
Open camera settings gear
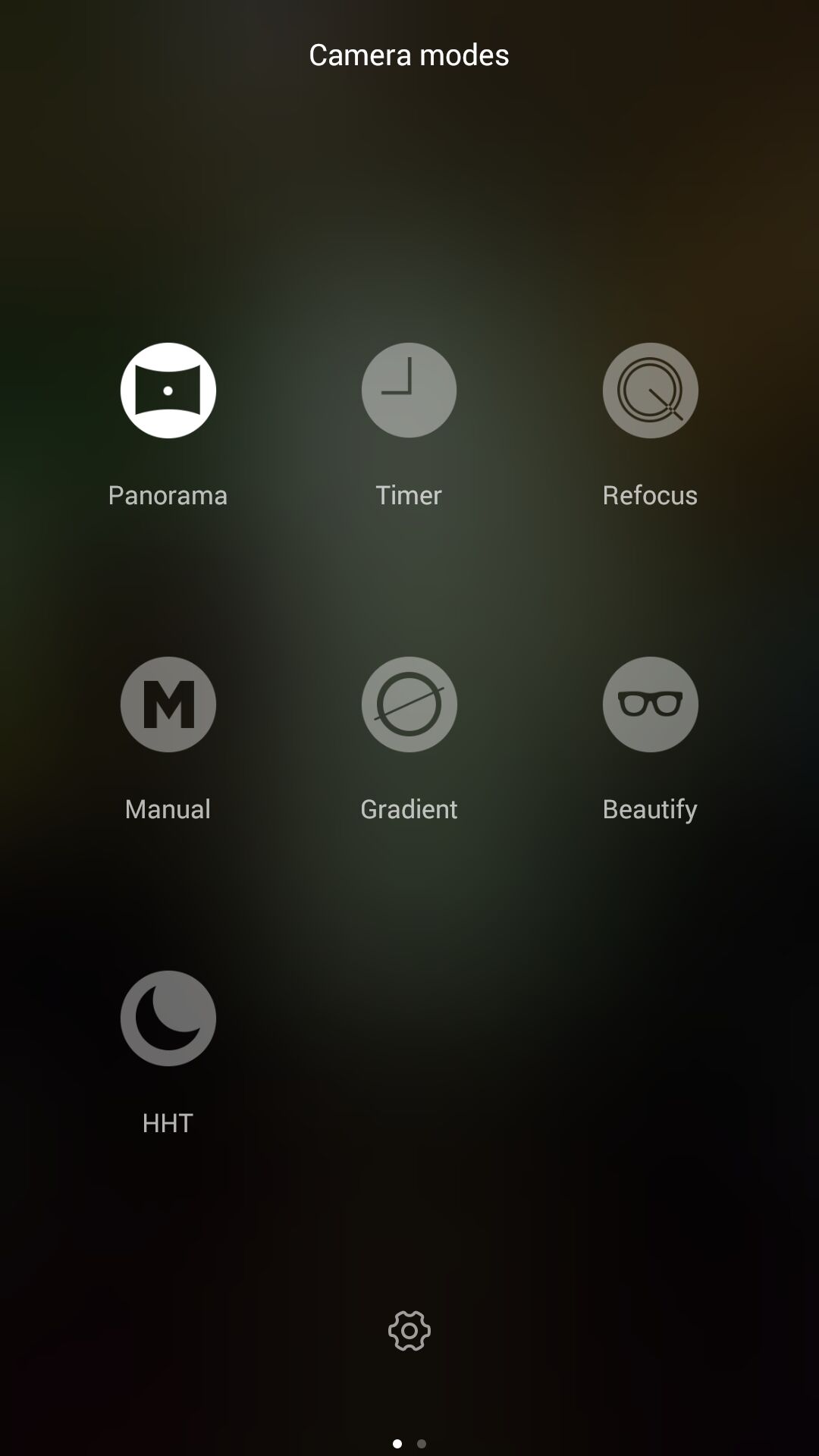(x=409, y=1331)
